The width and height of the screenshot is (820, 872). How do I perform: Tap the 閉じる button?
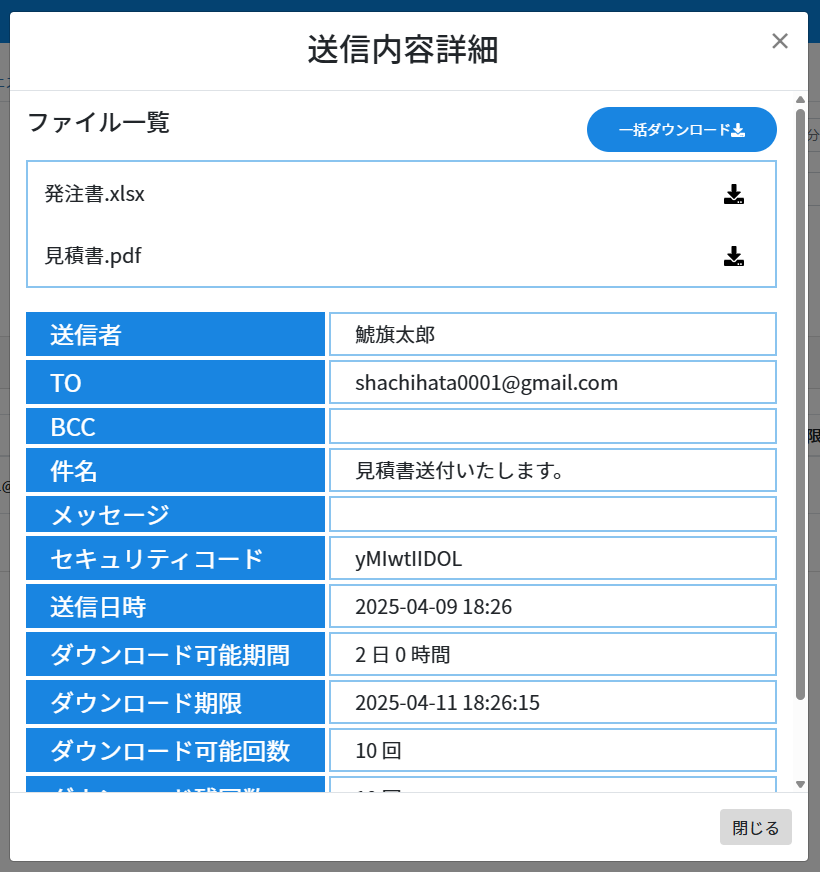click(x=755, y=827)
